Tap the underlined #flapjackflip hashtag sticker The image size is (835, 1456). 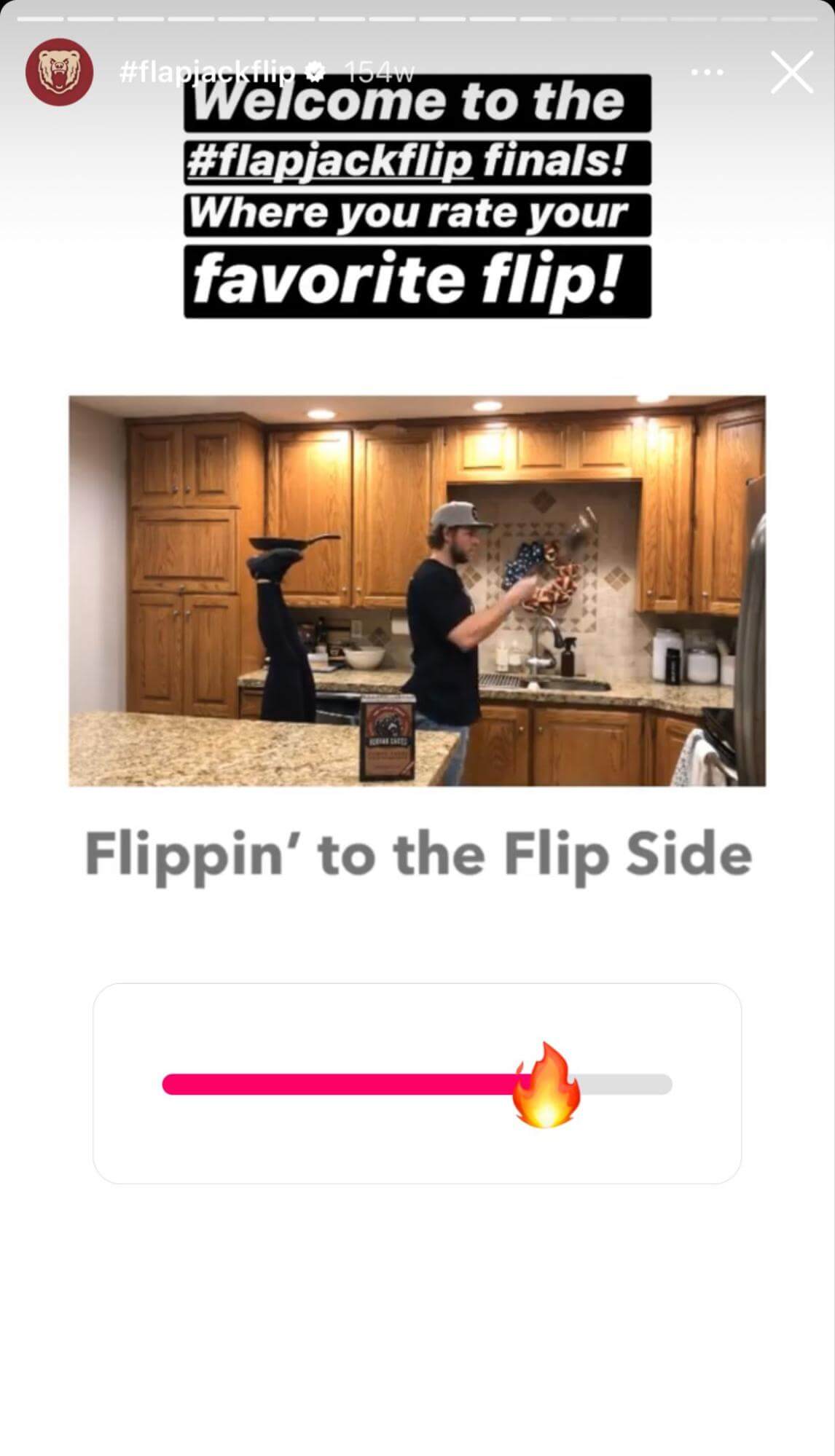[329, 162]
